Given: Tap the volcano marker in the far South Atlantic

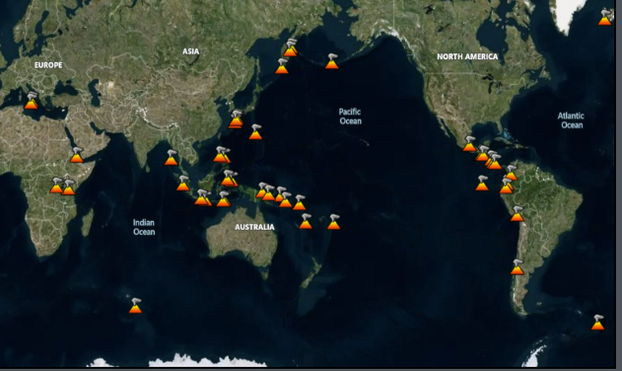Looking at the screenshot, I should (x=598, y=322).
